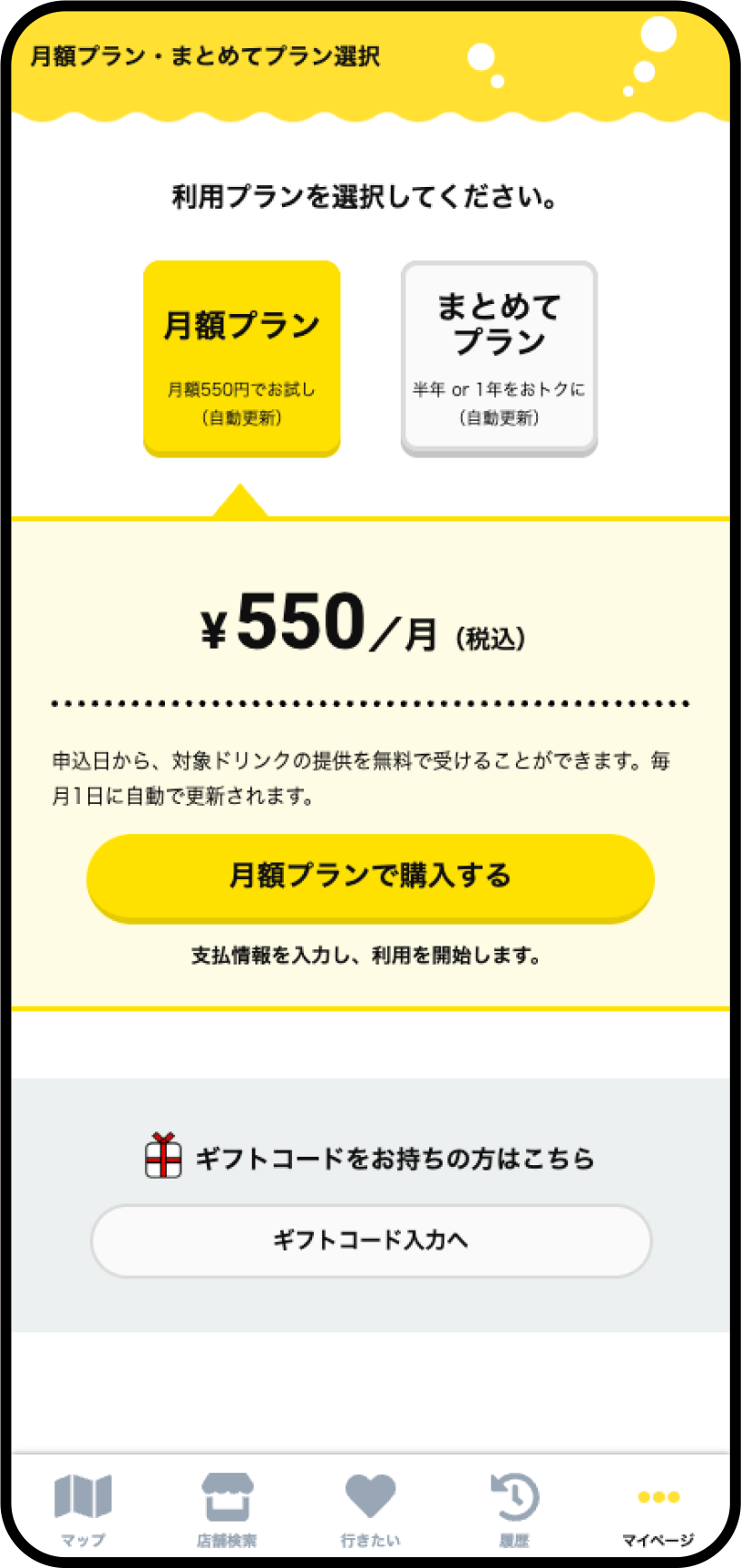Switch to the 行きたい tab

click(370, 1510)
